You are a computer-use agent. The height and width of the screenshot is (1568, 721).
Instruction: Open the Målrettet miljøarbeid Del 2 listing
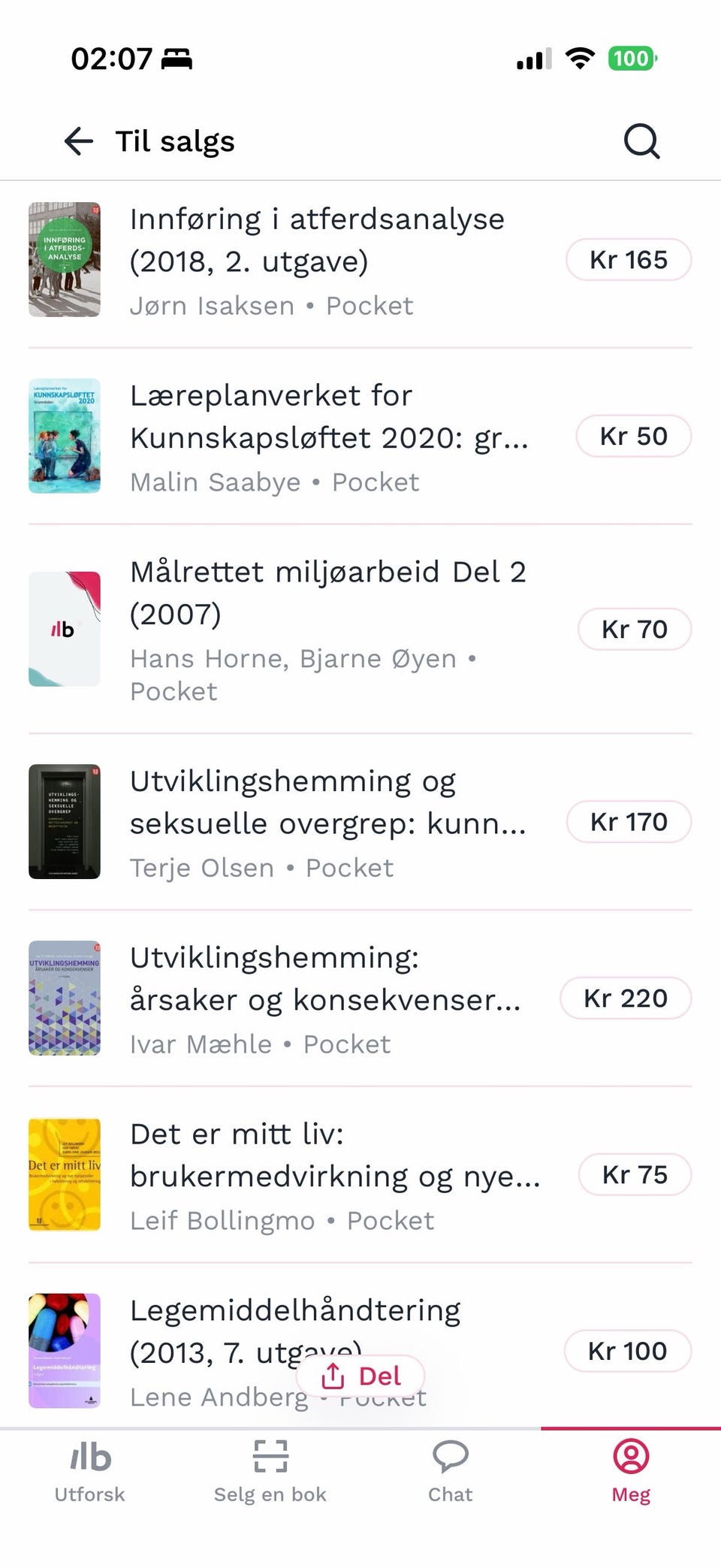coord(360,630)
